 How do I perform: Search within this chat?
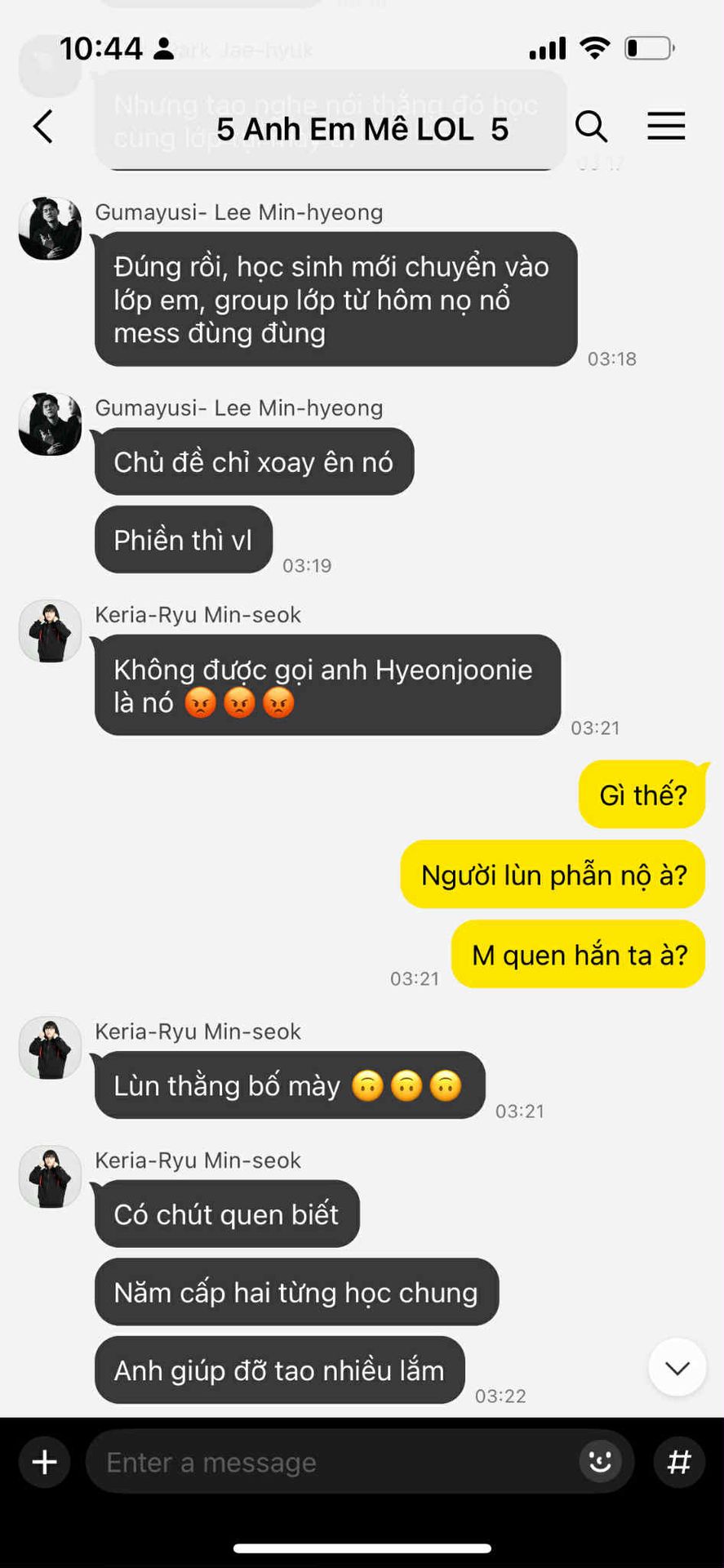coord(591,127)
